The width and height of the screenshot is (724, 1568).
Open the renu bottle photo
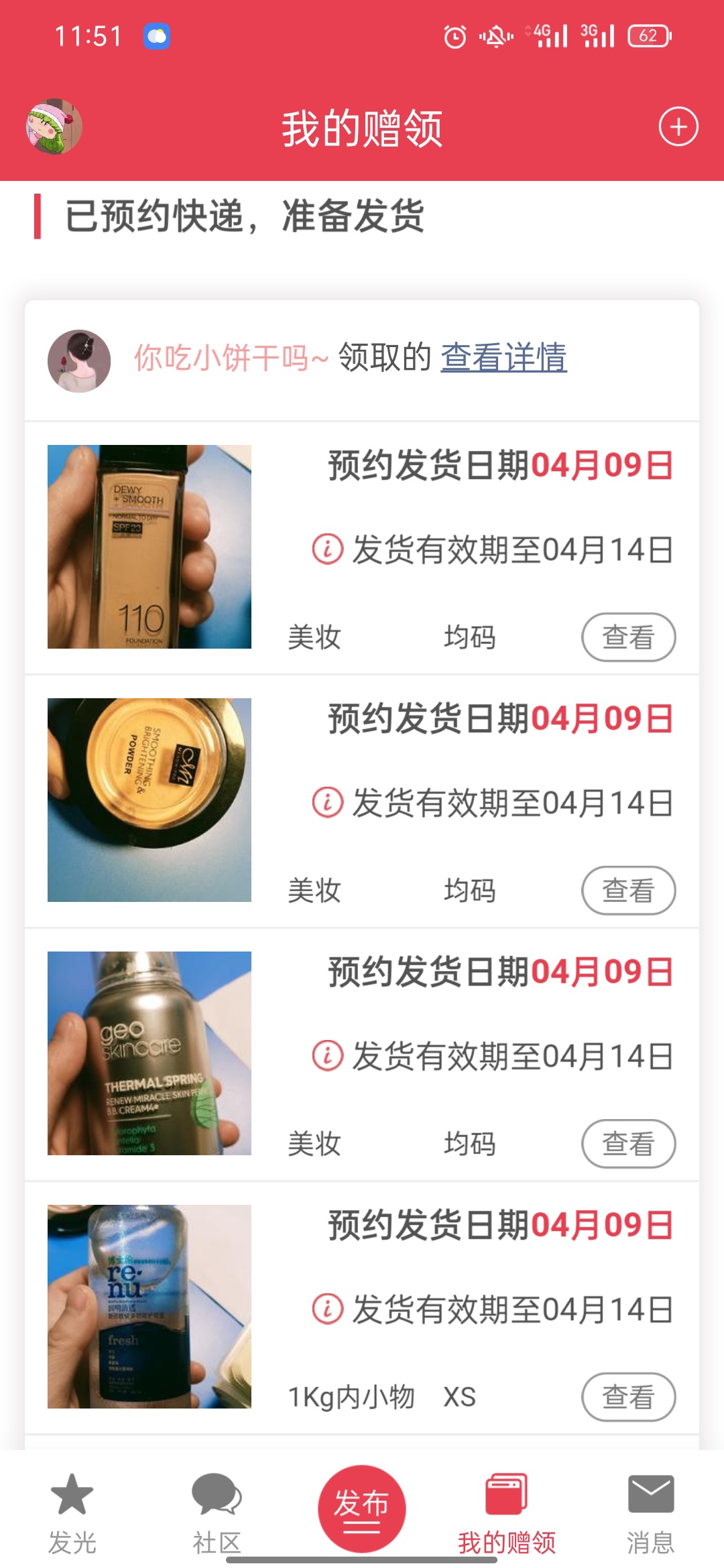pos(149,1307)
